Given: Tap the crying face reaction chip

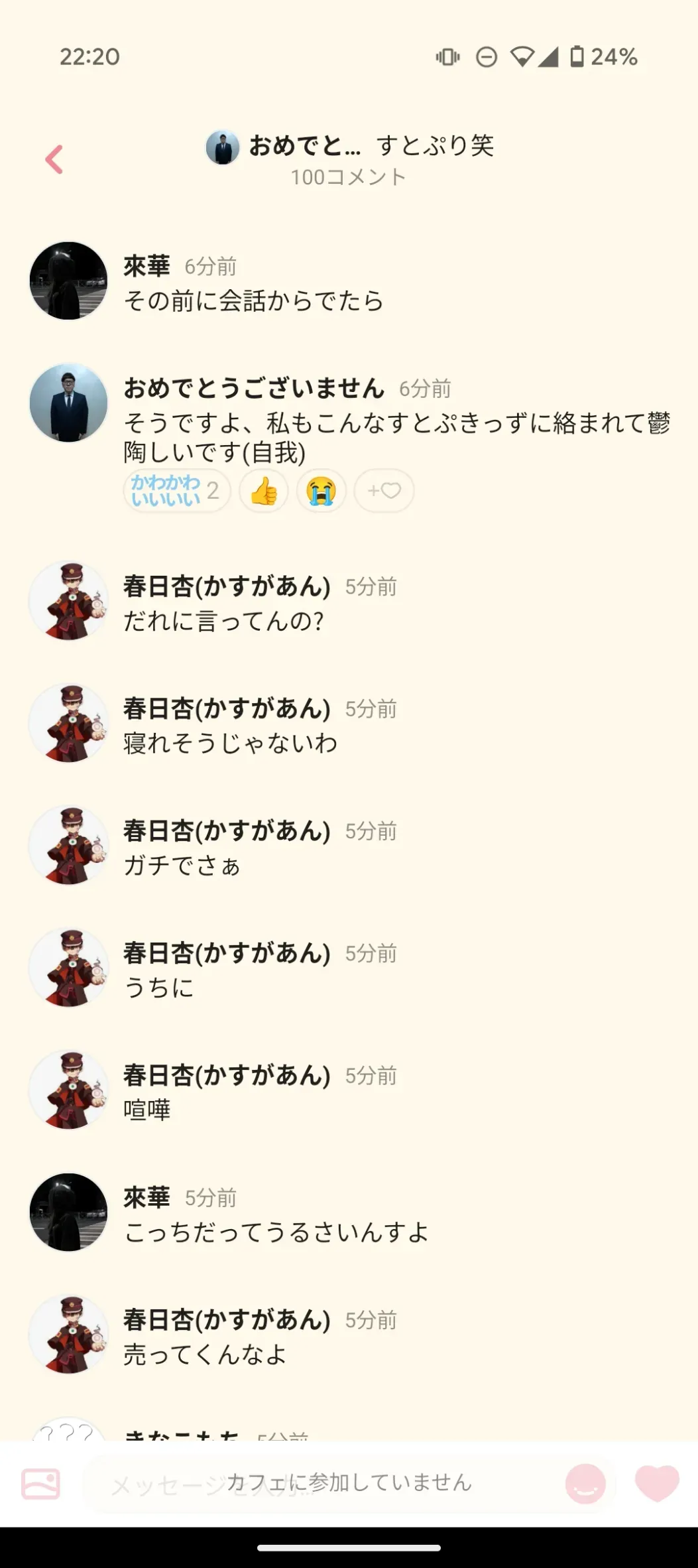Looking at the screenshot, I should click(321, 491).
